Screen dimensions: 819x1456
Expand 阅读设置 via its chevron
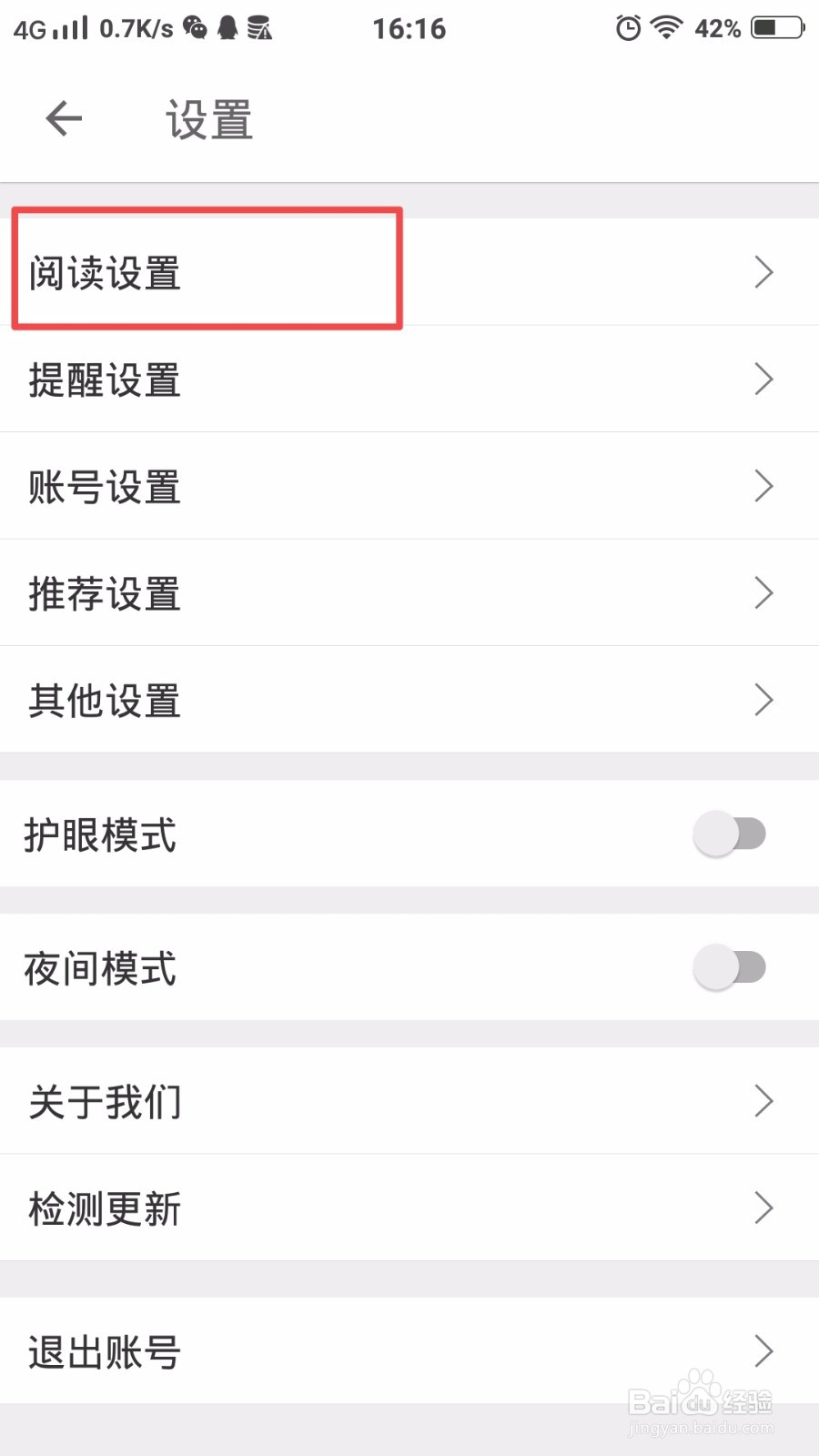pyautogui.click(x=763, y=271)
